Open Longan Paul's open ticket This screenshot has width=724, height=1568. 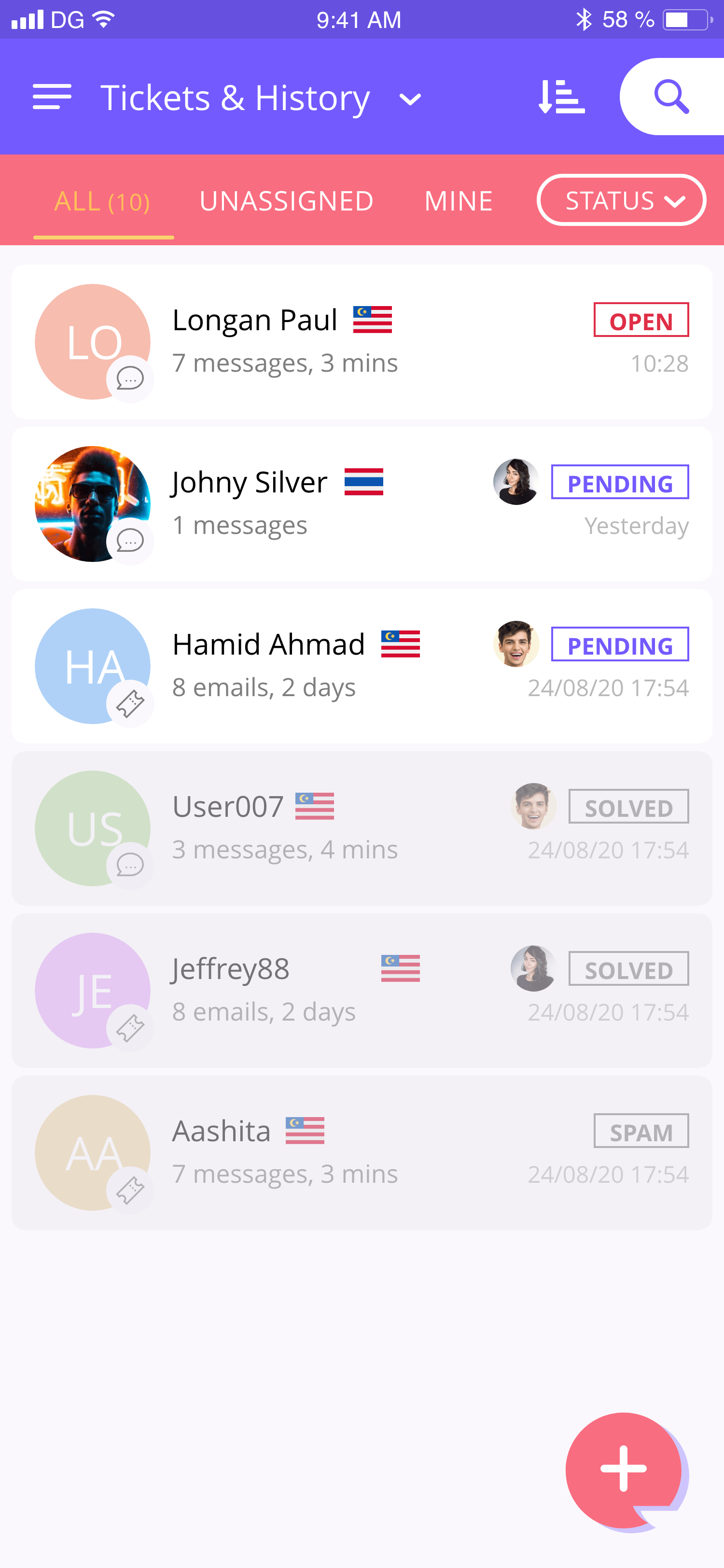tap(362, 341)
